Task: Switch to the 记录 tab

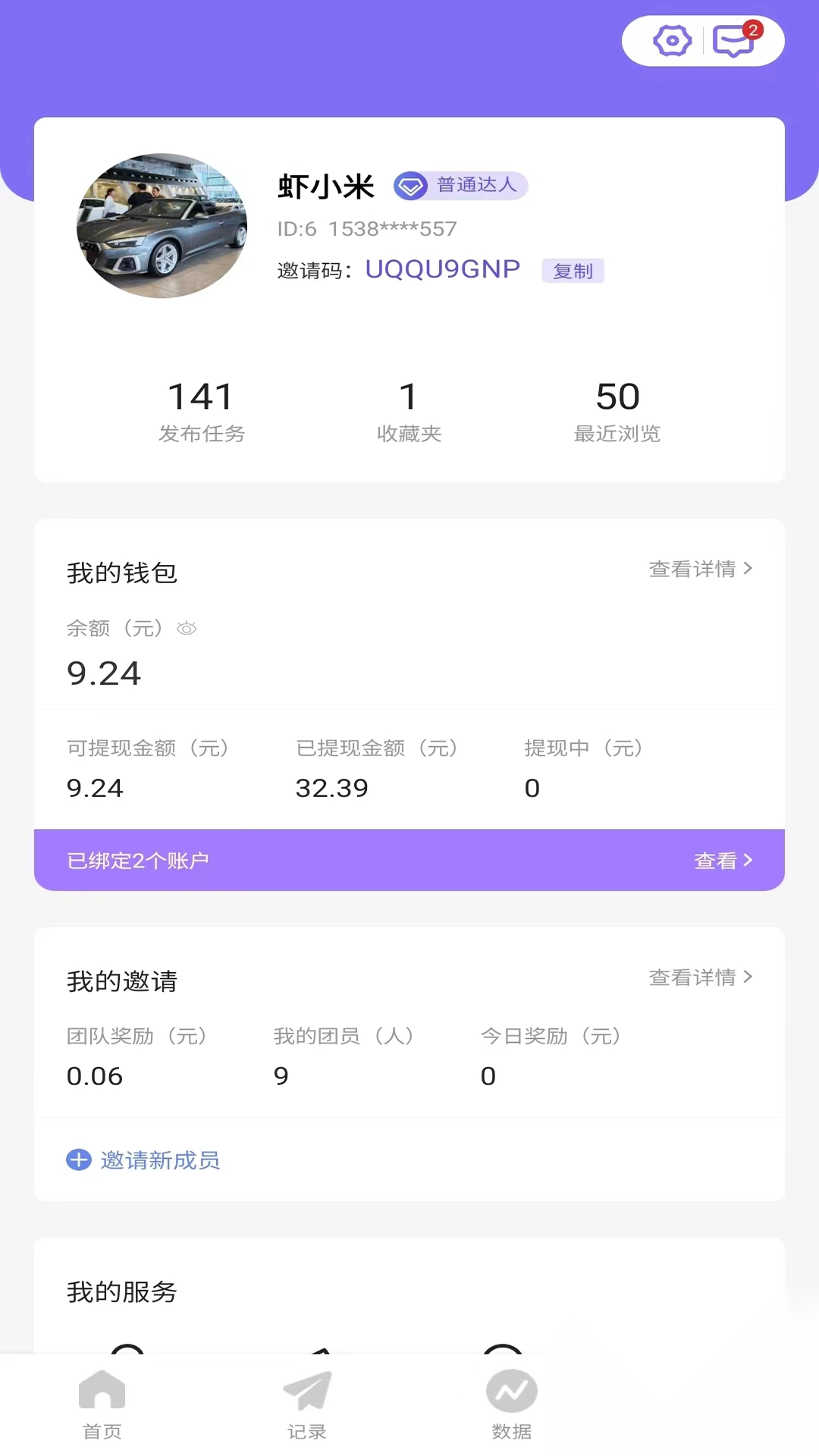Action: 307,1404
